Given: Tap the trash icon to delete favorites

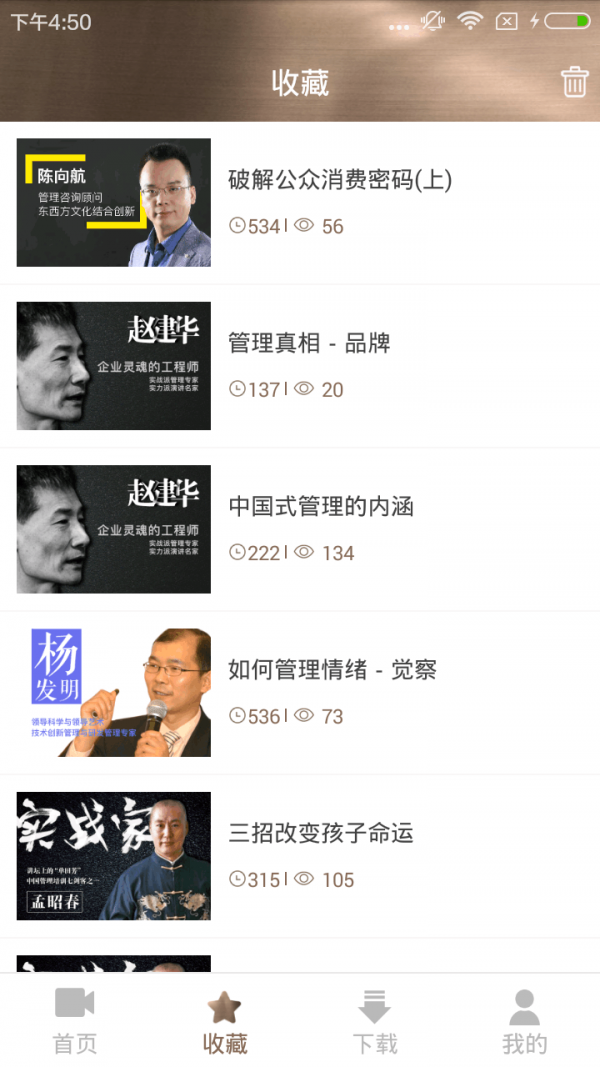Looking at the screenshot, I should [x=574, y=82].
